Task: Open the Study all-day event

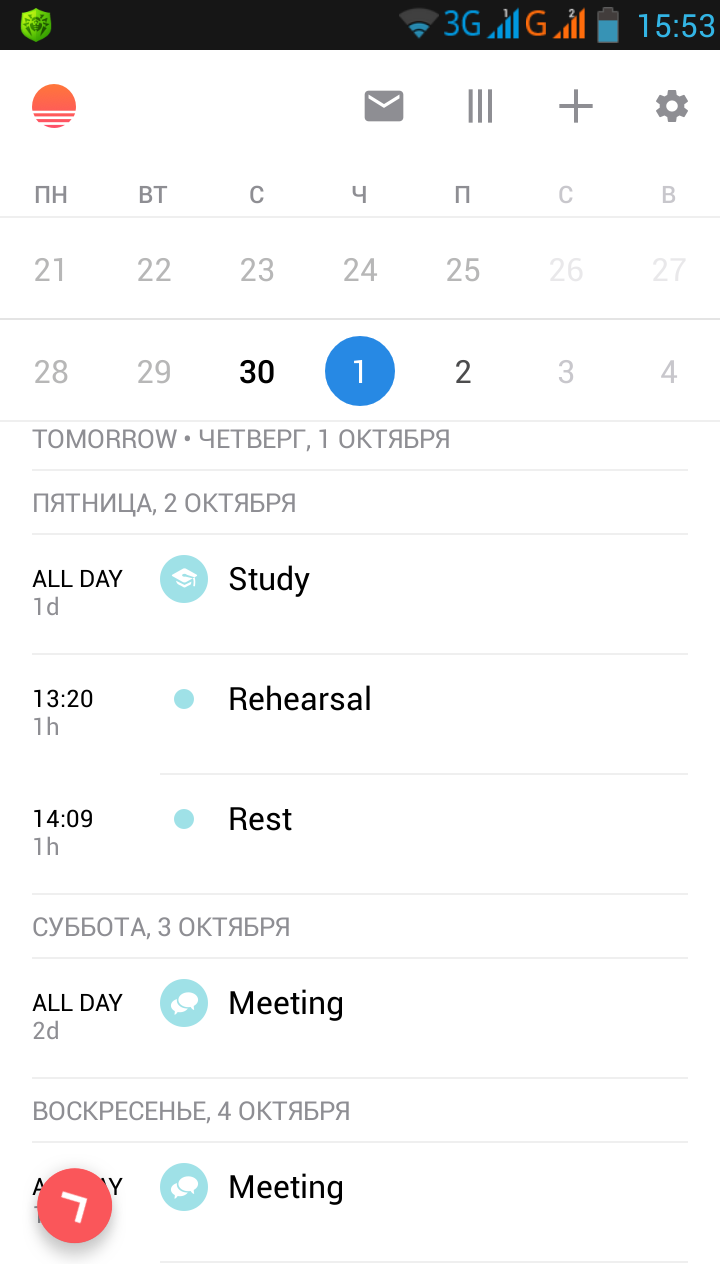Action: point(360,594)
